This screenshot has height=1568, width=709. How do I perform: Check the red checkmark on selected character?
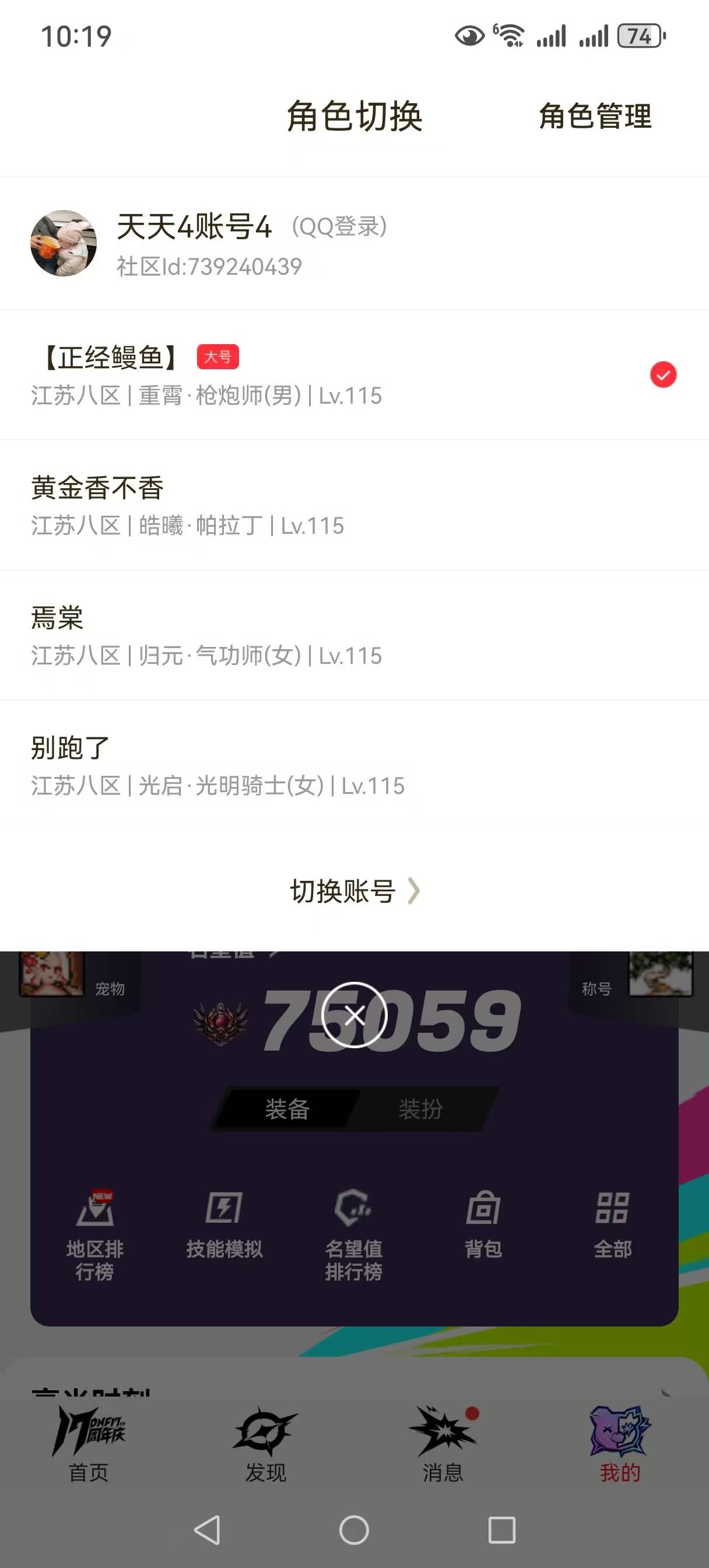click(x=663, y=376)
